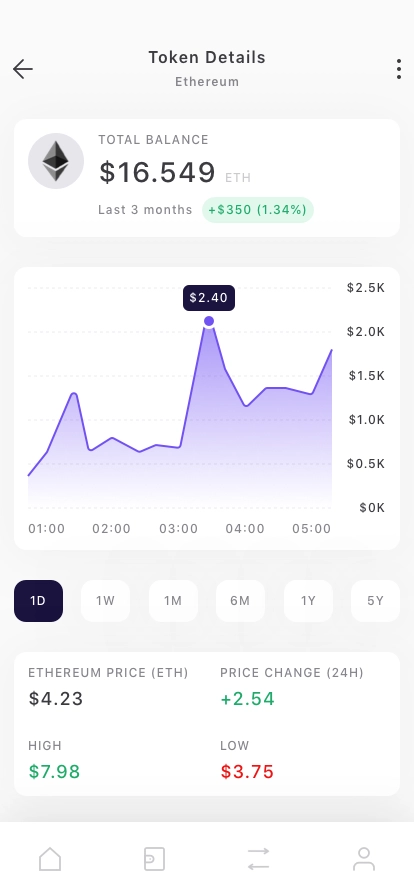Go back using the arrow icon
The image size is (414, 896).
pyautogui.click(x=23, y=69)
